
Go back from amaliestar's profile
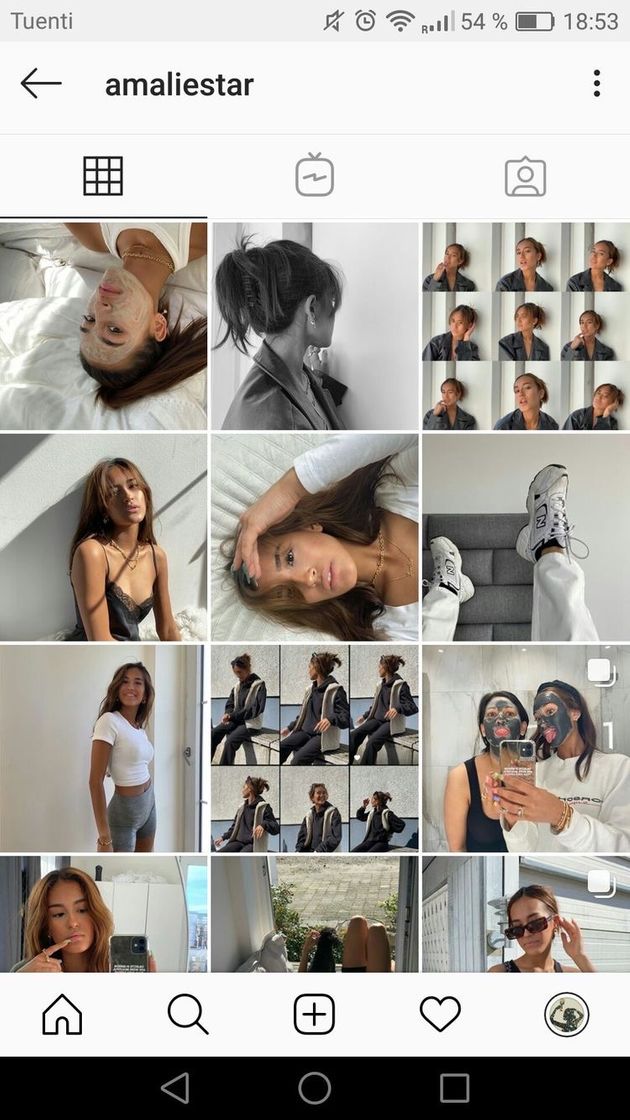[x=41, y=84]
